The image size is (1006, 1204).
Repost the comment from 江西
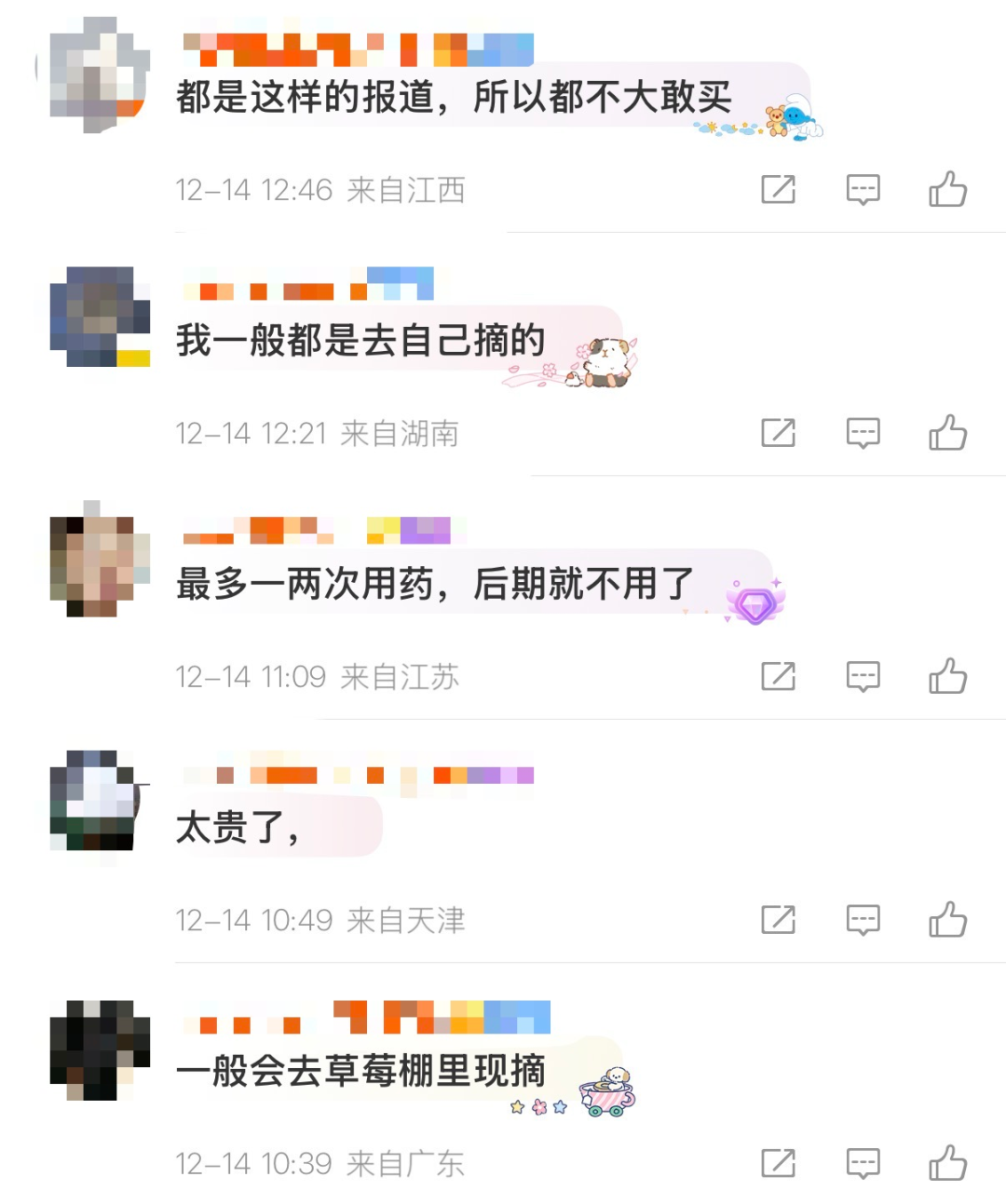coord(778,189)
